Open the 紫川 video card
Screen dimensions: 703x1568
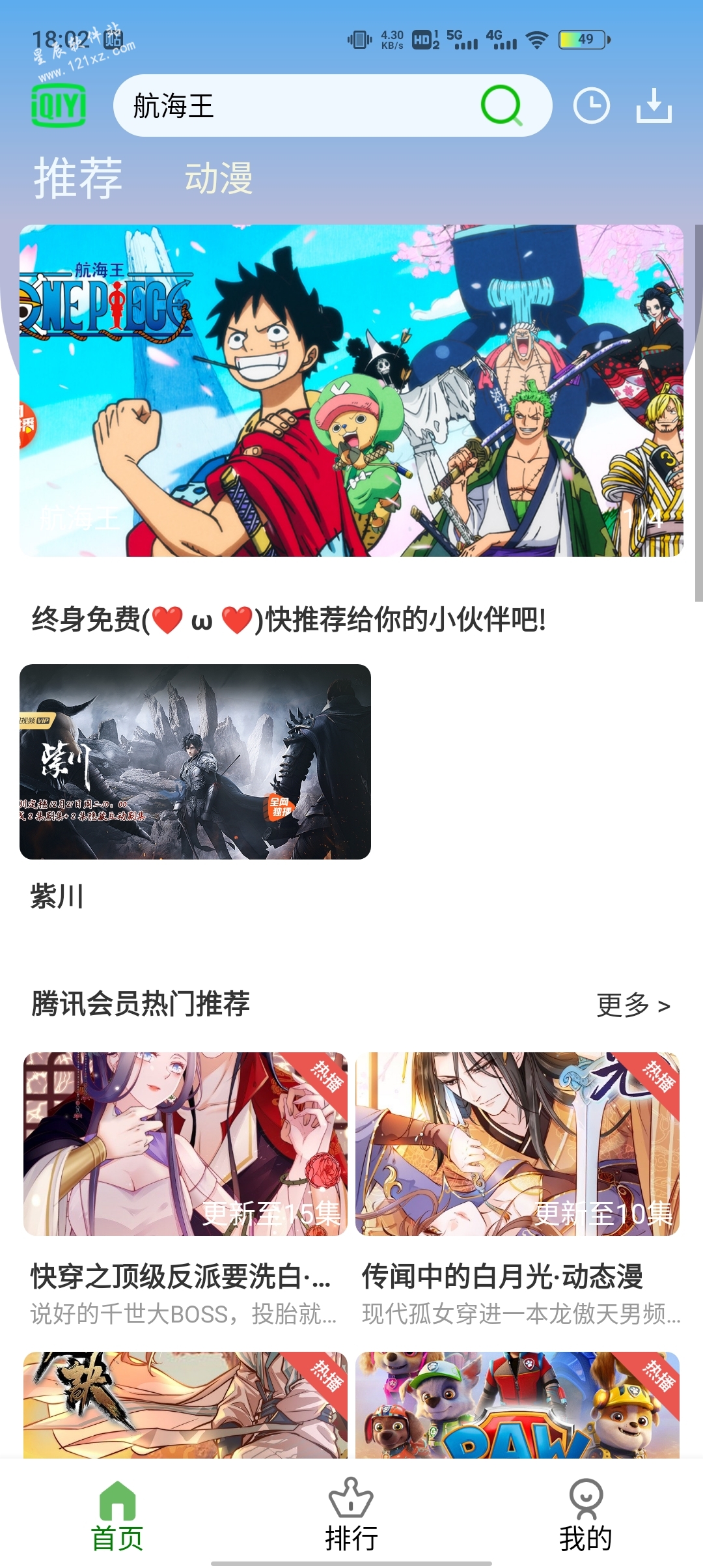[195, 762]
